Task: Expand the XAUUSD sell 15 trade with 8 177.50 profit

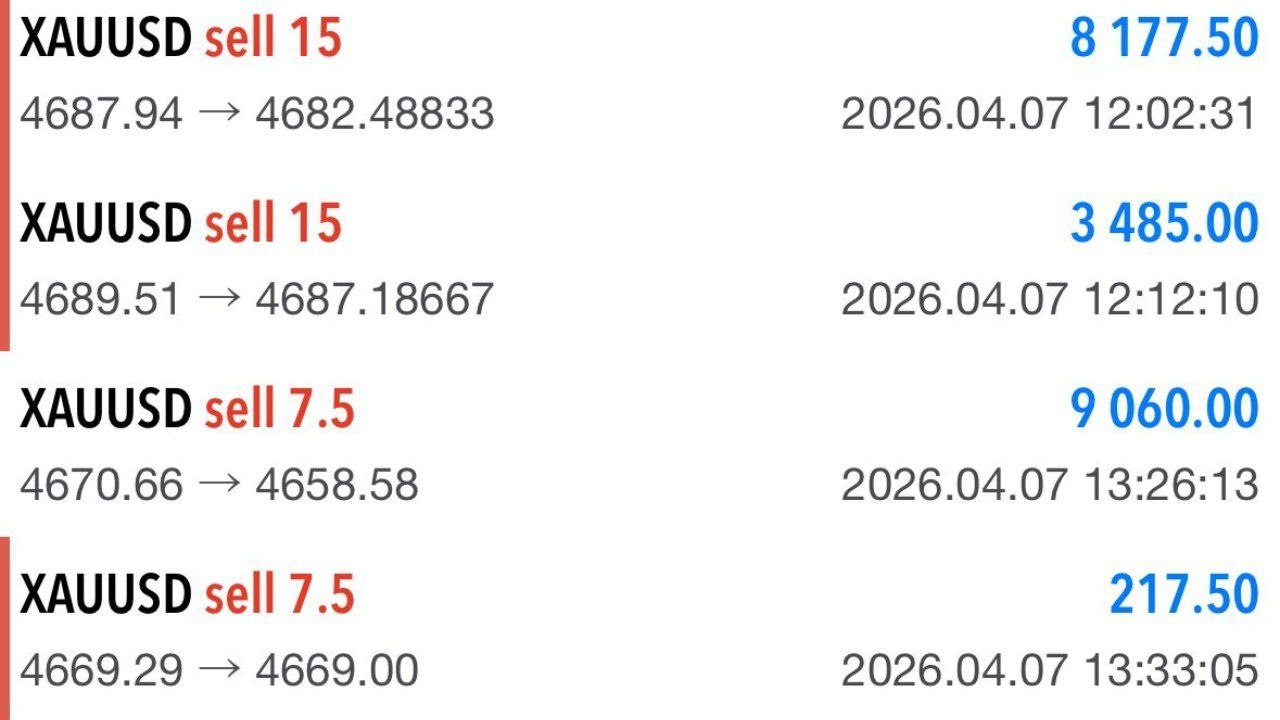Action: pyautogui.click(x=640, y=76)
